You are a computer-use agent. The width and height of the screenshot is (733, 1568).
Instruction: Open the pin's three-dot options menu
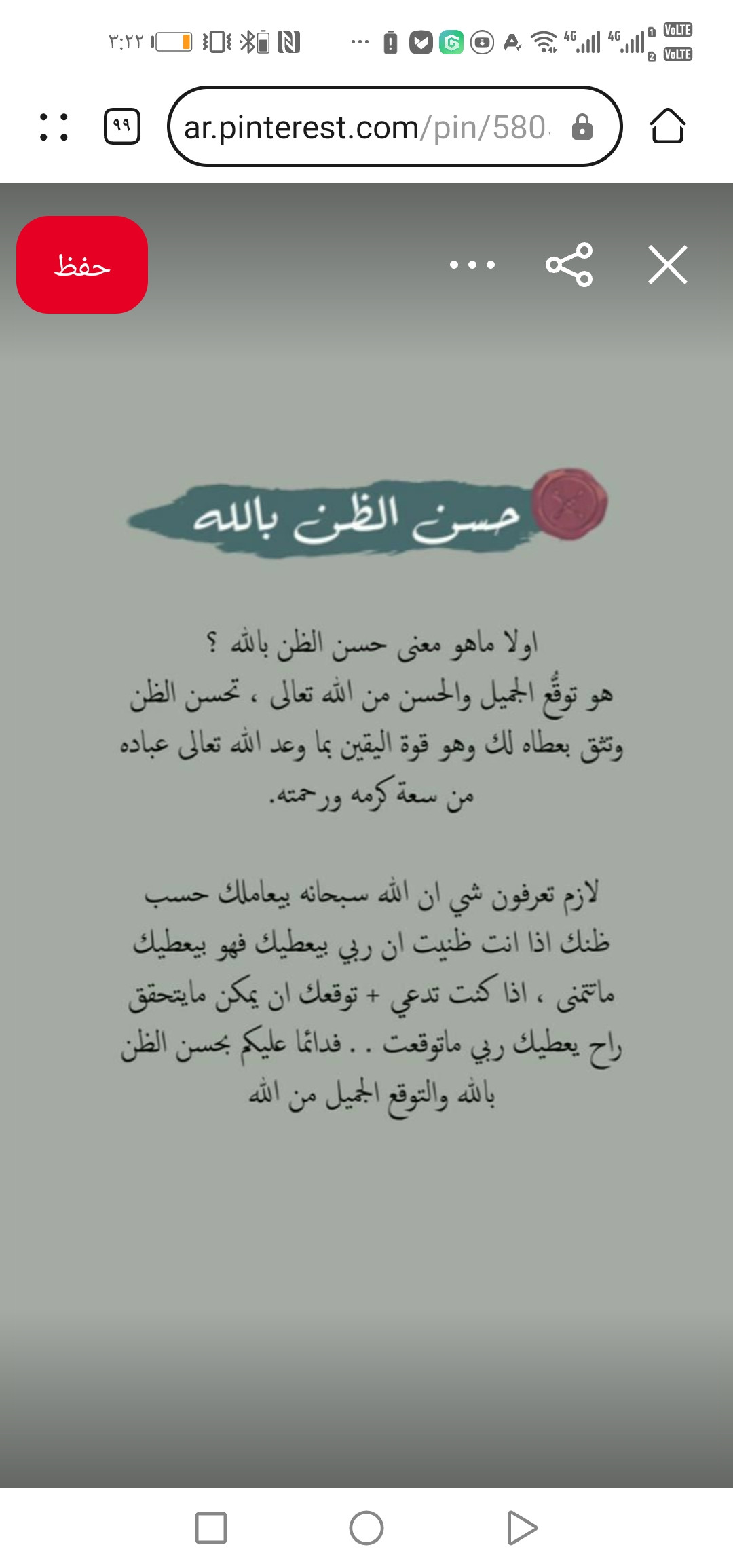click(472, 265)
